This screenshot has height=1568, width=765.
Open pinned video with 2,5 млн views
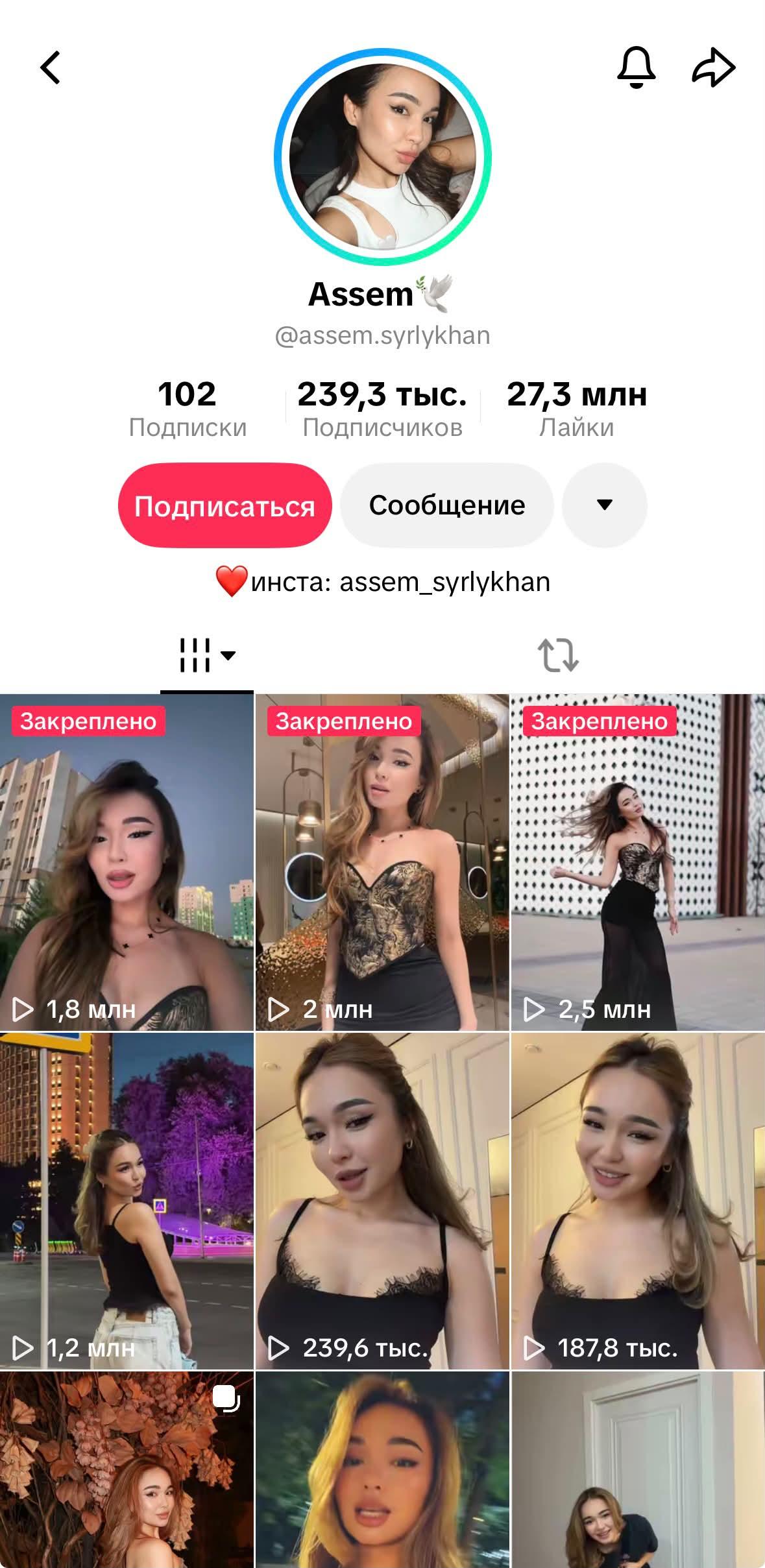point(638,862)
